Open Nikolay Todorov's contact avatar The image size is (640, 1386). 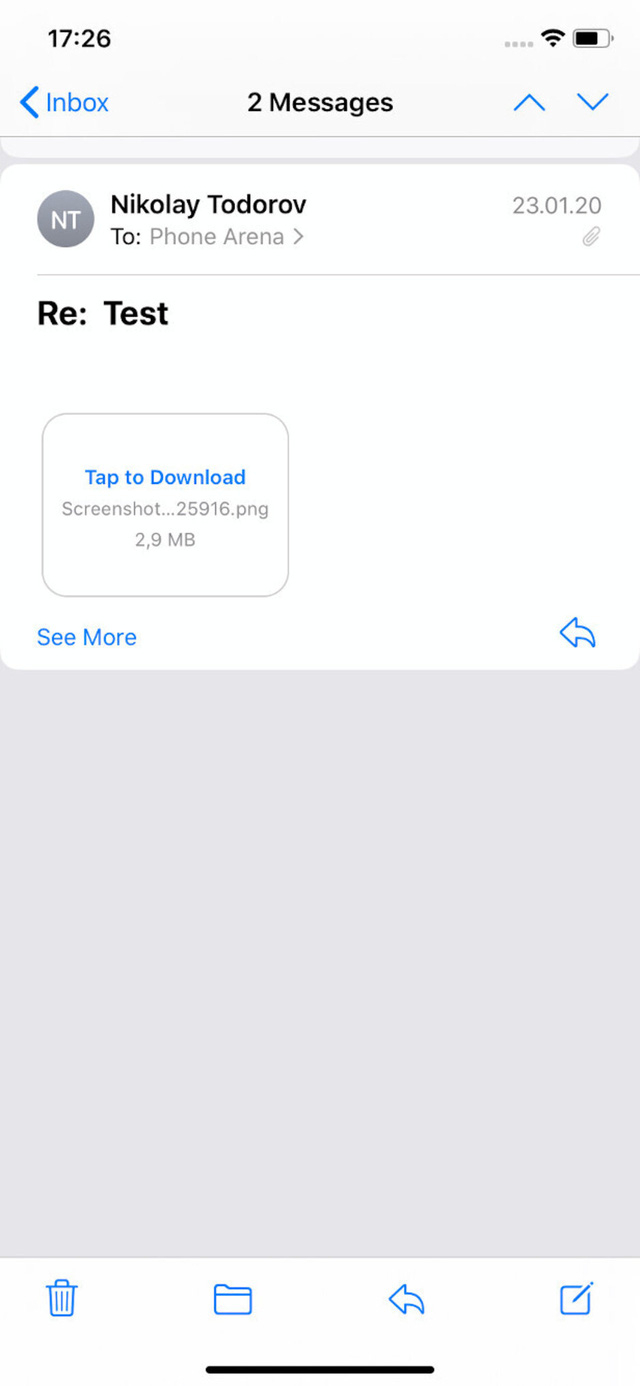pyautogui.click(x=65, y=219)
